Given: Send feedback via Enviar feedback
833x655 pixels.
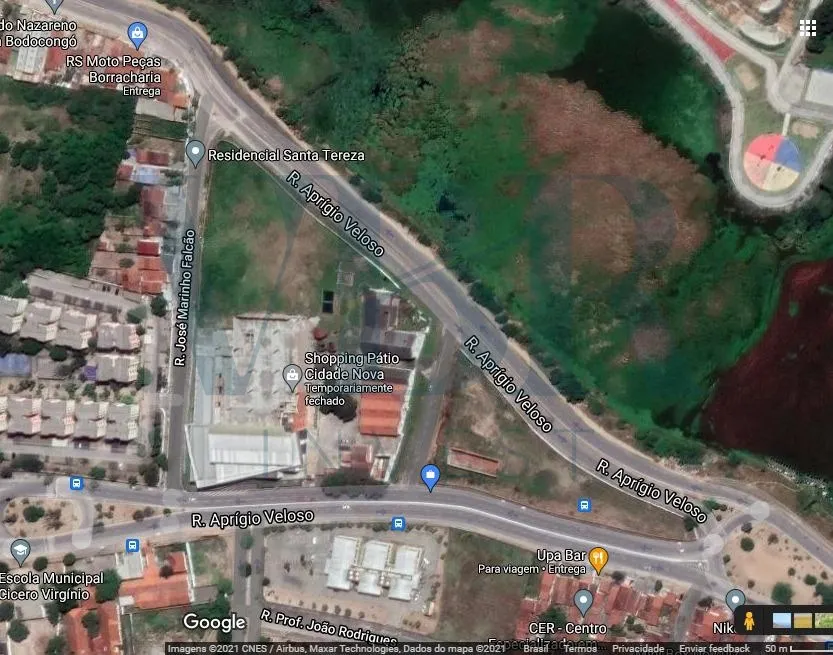Looking at the screenshot, I should coord(714,649).
